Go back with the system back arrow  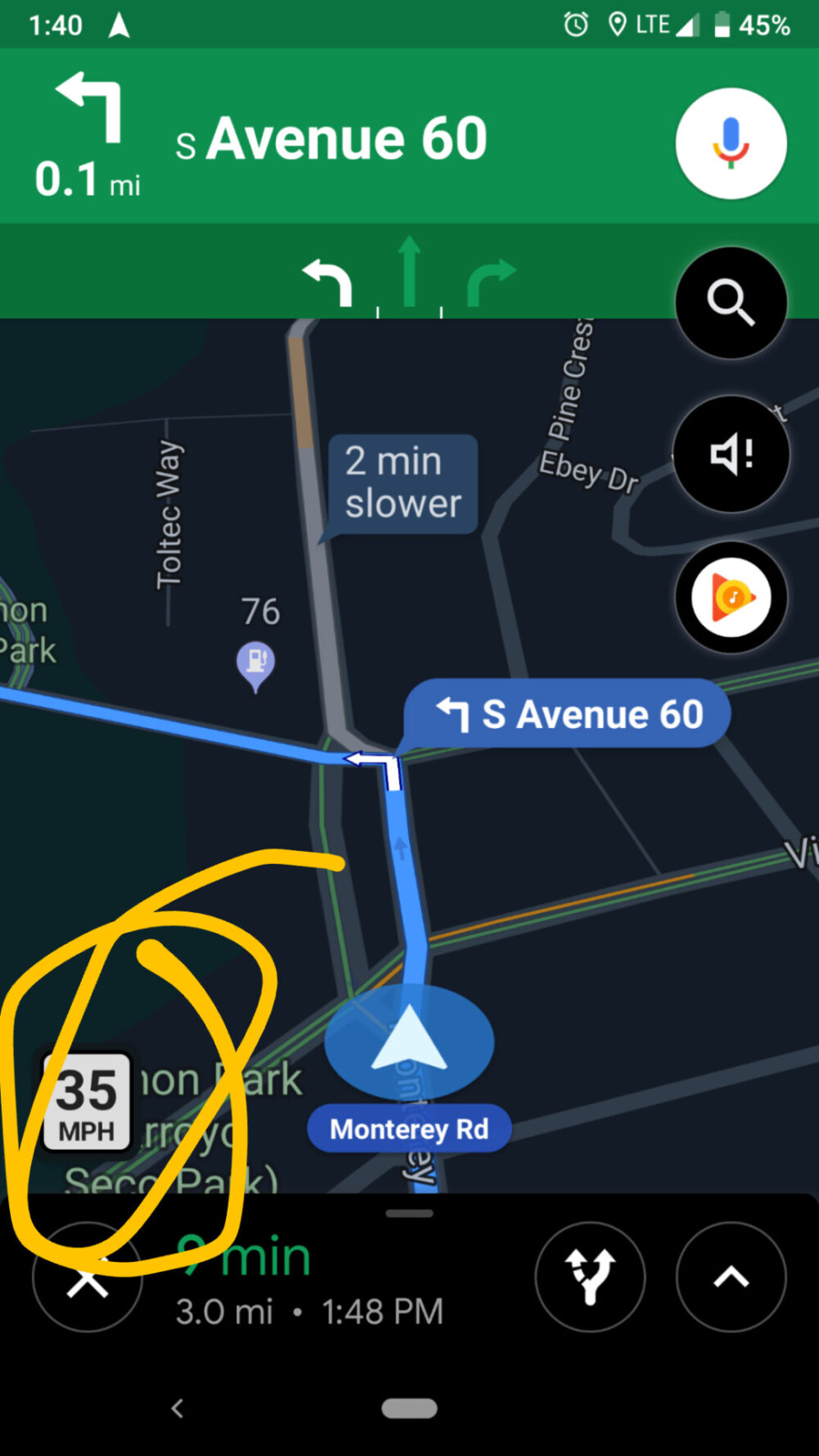[177, 1408]
